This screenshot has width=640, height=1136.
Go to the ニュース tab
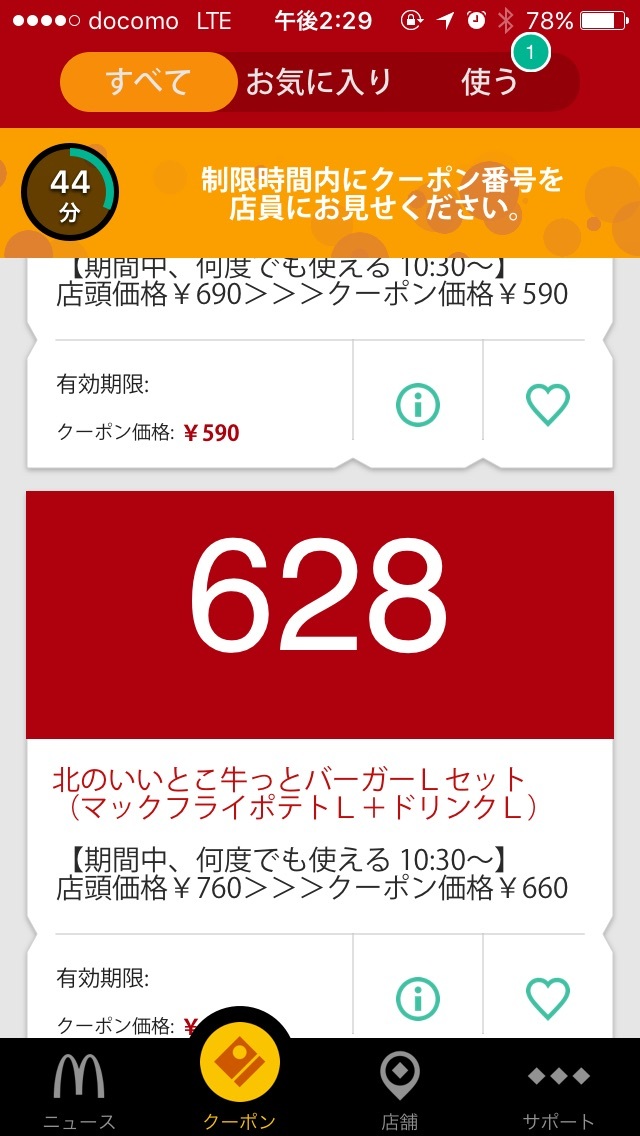[x=79, y=1088]
